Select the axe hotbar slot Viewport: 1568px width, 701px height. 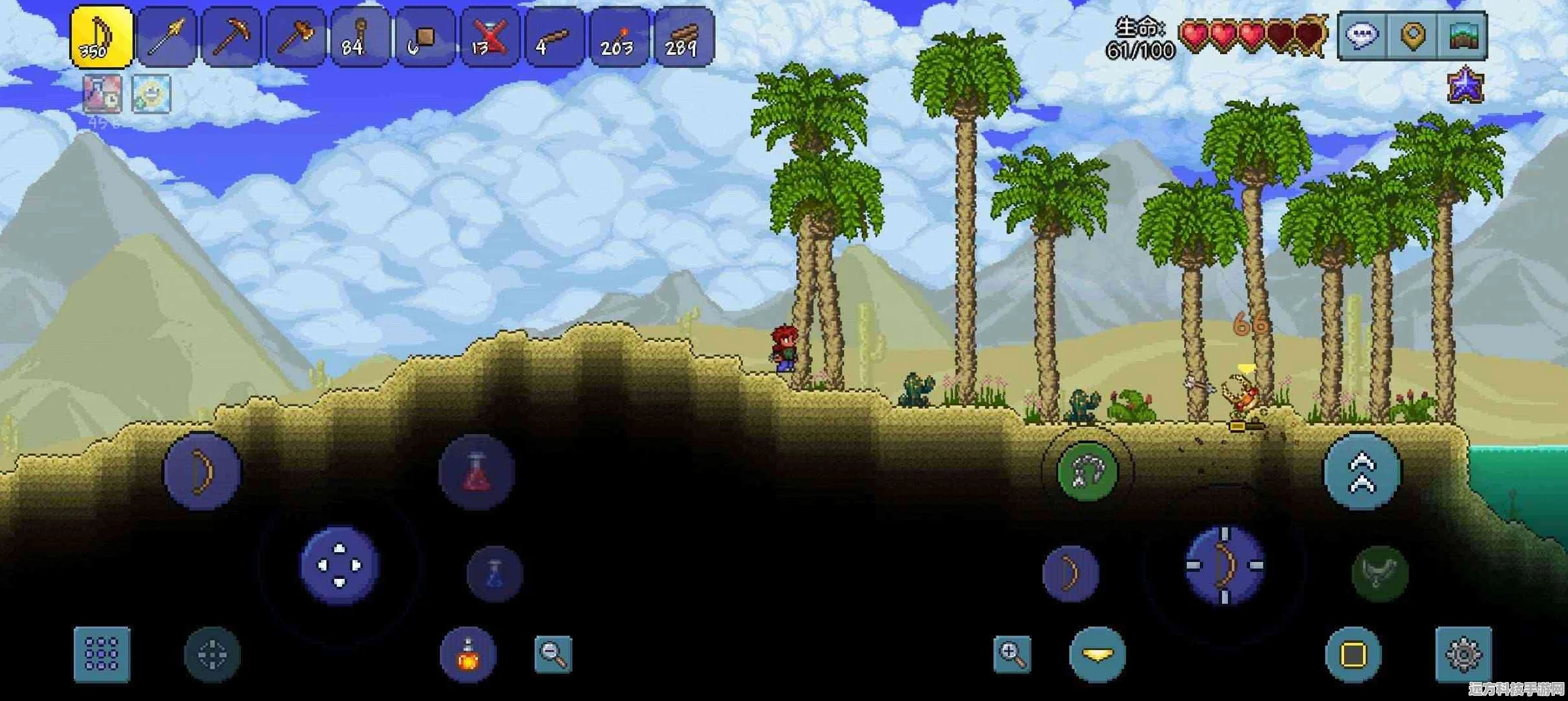point(295,36)
